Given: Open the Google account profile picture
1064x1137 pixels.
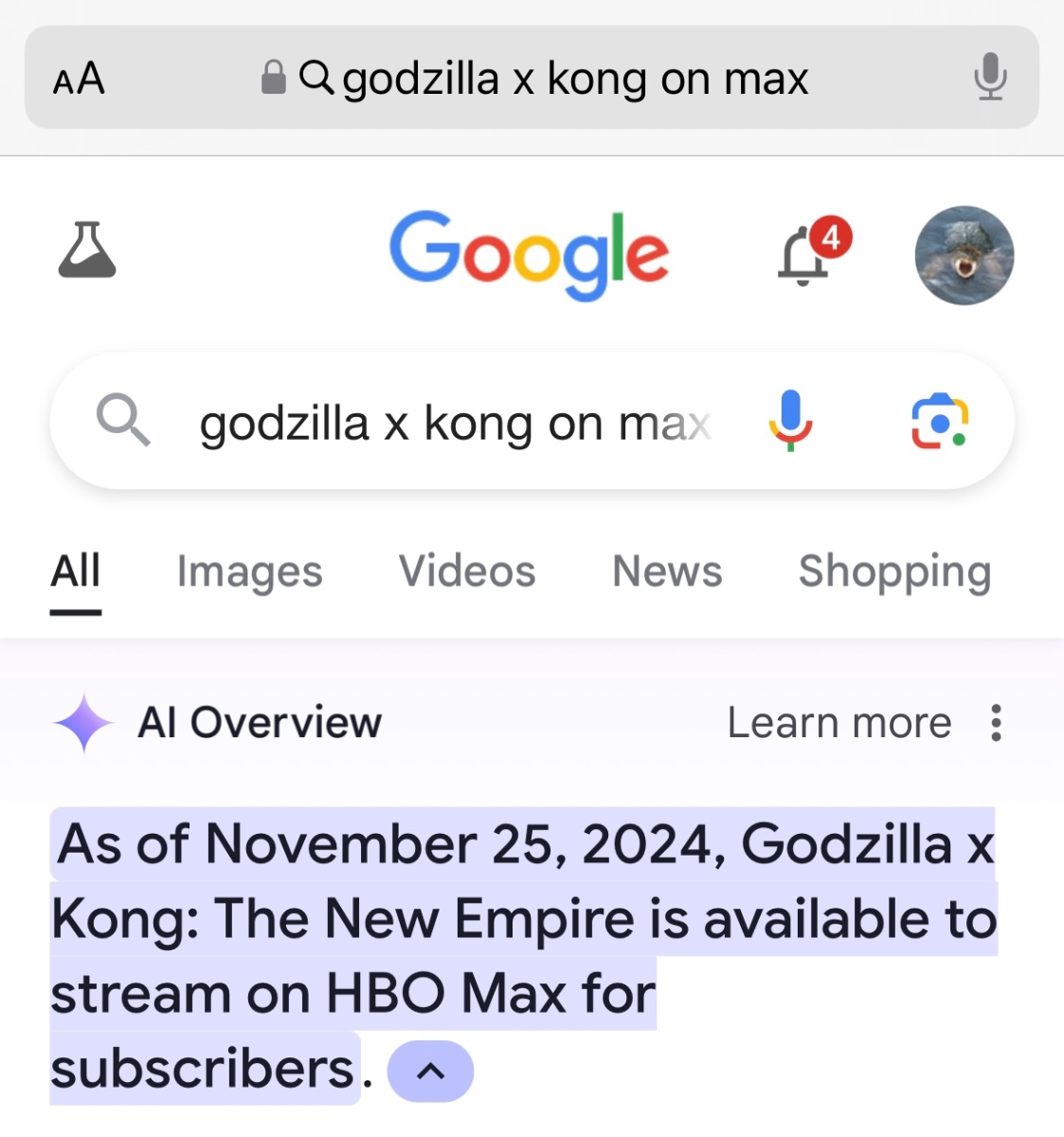Looking at the screenshot, I should (964, 256).
